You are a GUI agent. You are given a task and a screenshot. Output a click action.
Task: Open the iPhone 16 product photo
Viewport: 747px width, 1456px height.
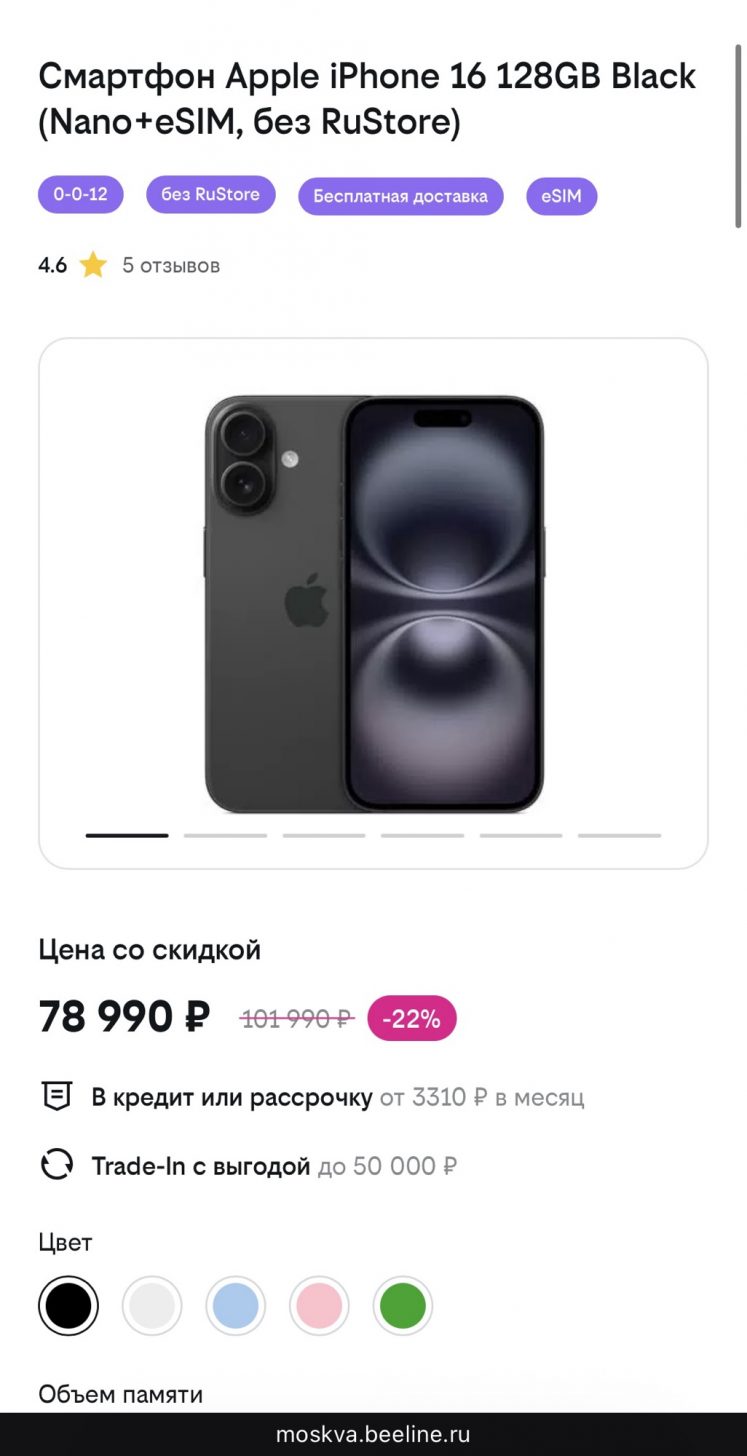click(374, 604)
